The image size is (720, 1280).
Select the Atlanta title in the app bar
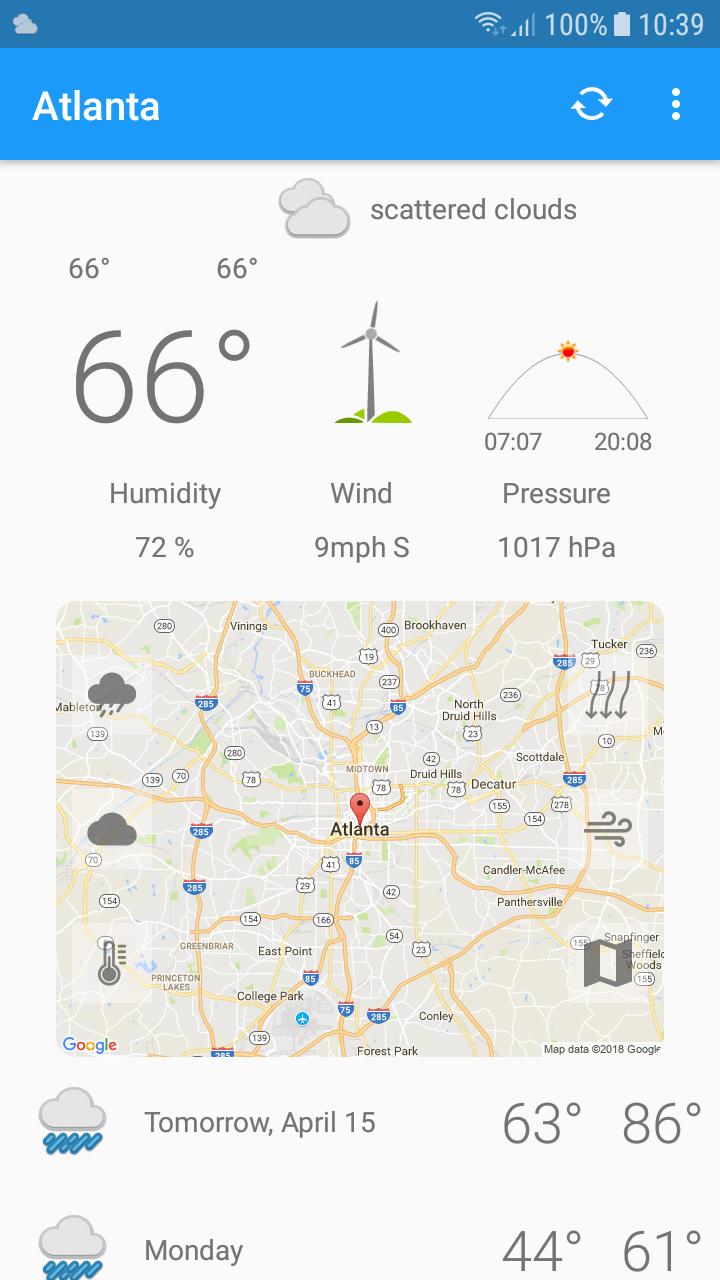coord(96,106)
